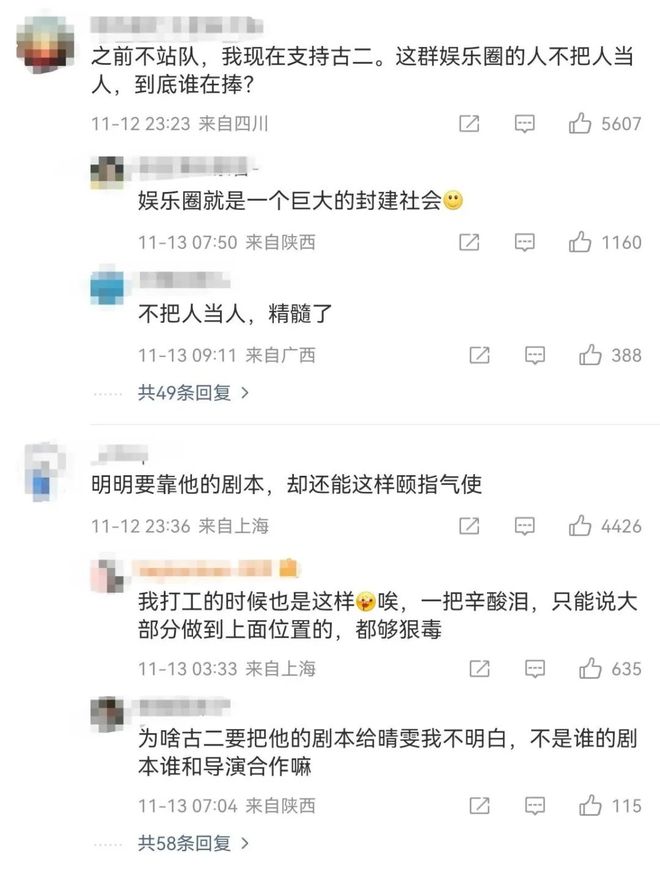Share the 不把人当人,精髓了 reply
660x869 pixels.
(x=479, y=355)
